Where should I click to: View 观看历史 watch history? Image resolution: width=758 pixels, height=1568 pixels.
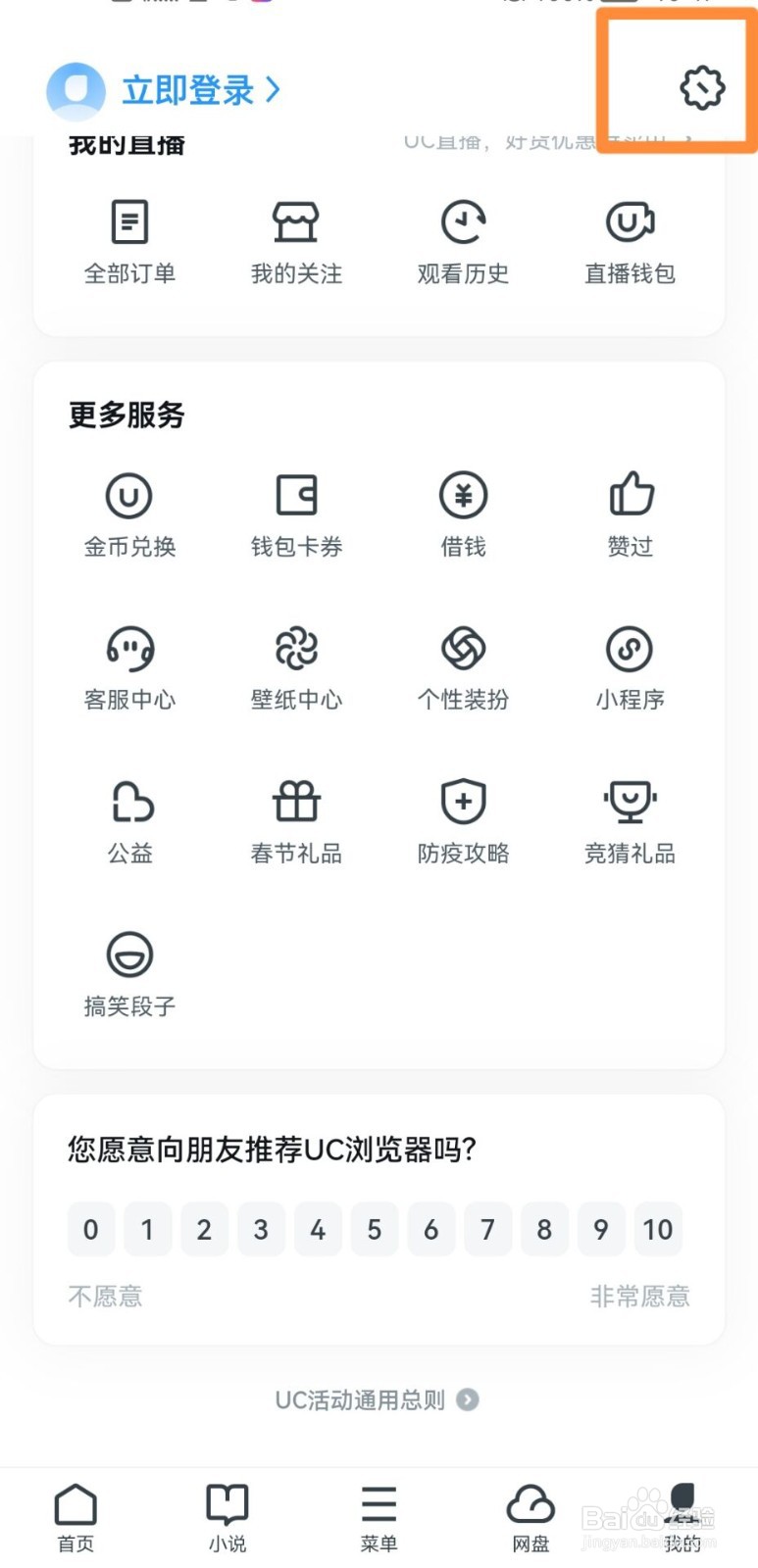coord(463,240)
